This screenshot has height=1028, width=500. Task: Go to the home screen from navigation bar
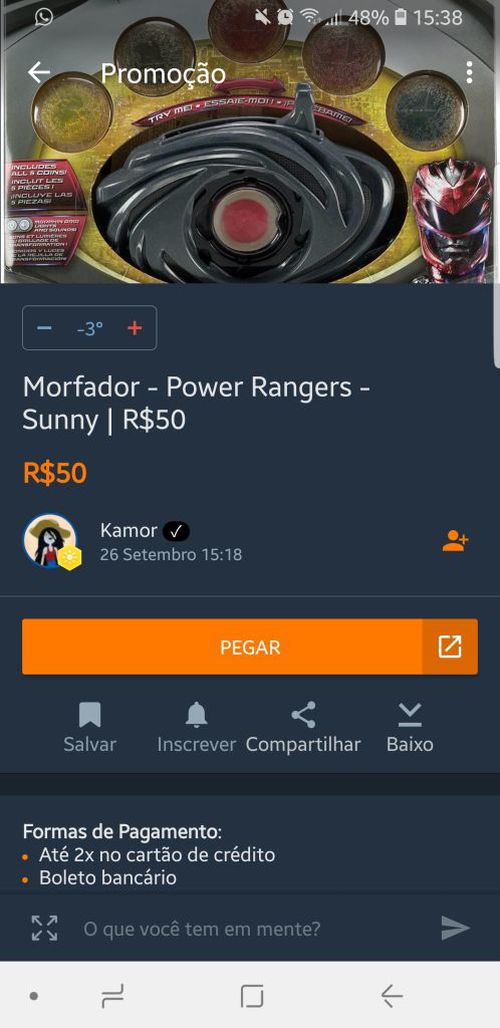(x=252, y=997)
